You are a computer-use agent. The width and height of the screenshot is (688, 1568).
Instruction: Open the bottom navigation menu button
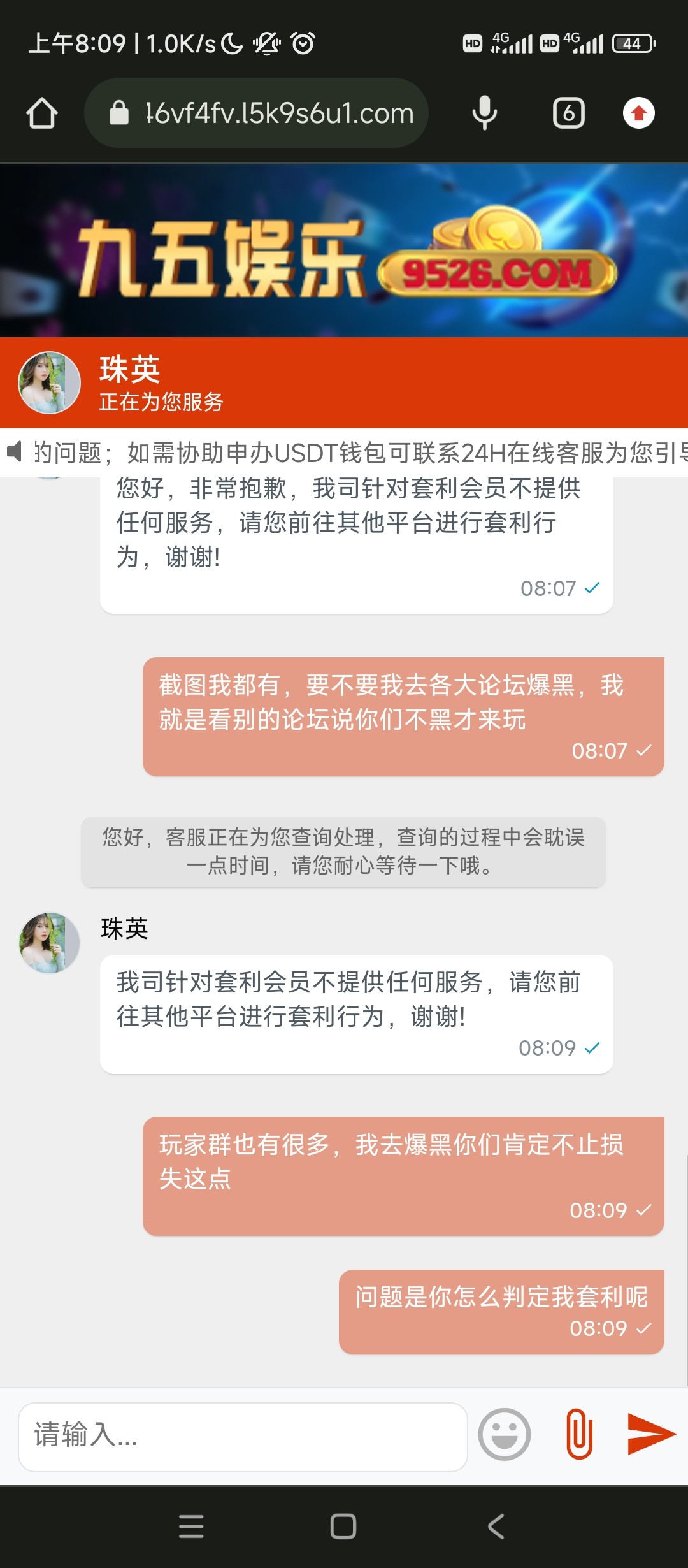190,1528
